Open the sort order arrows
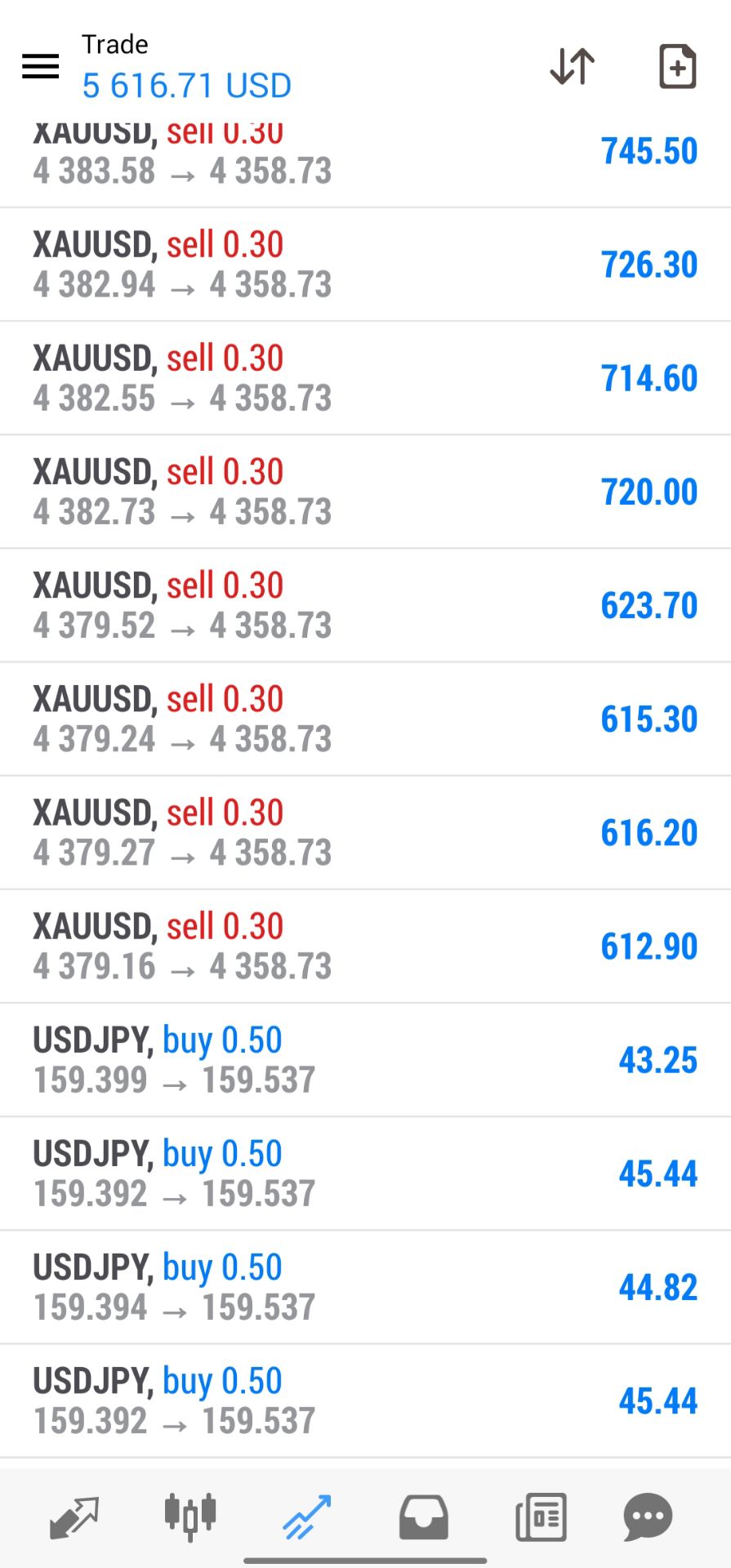 pos(572,66)
